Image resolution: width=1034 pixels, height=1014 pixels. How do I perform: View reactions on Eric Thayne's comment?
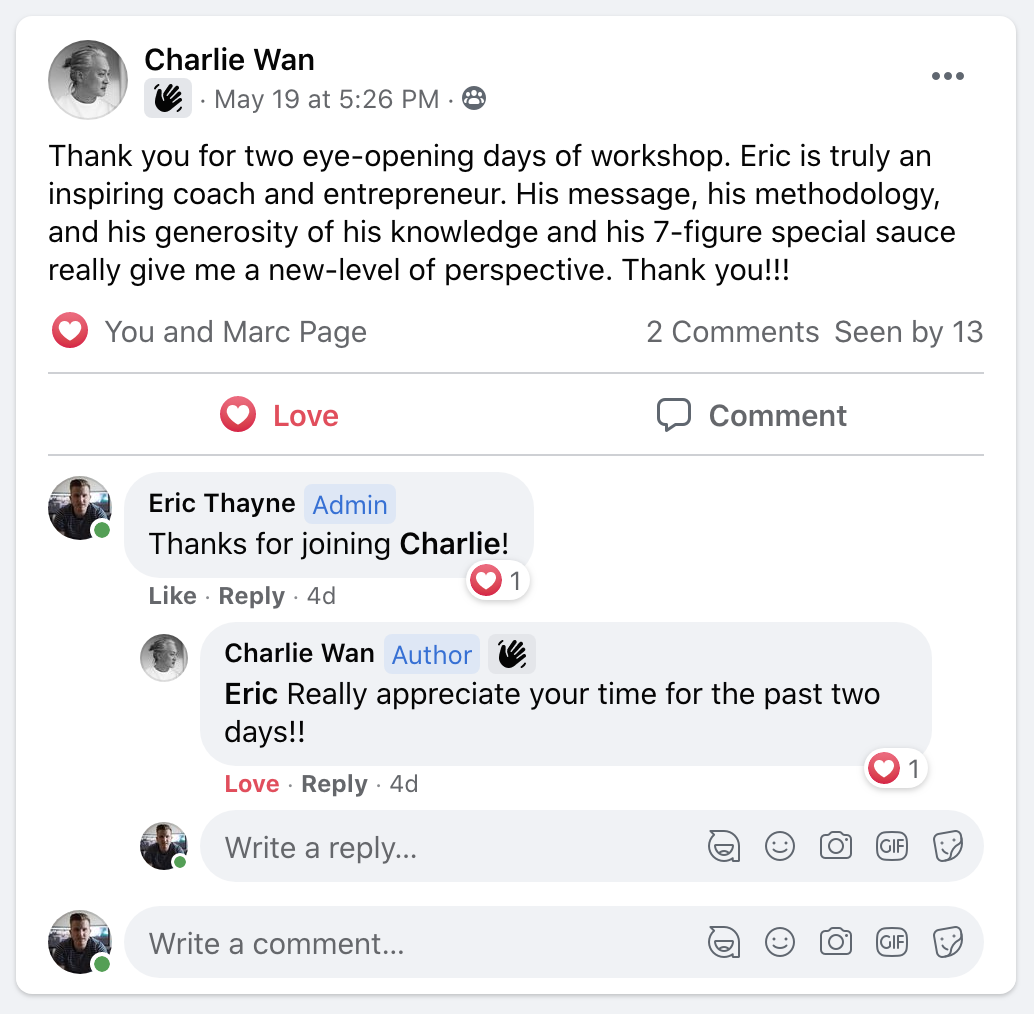499,581
